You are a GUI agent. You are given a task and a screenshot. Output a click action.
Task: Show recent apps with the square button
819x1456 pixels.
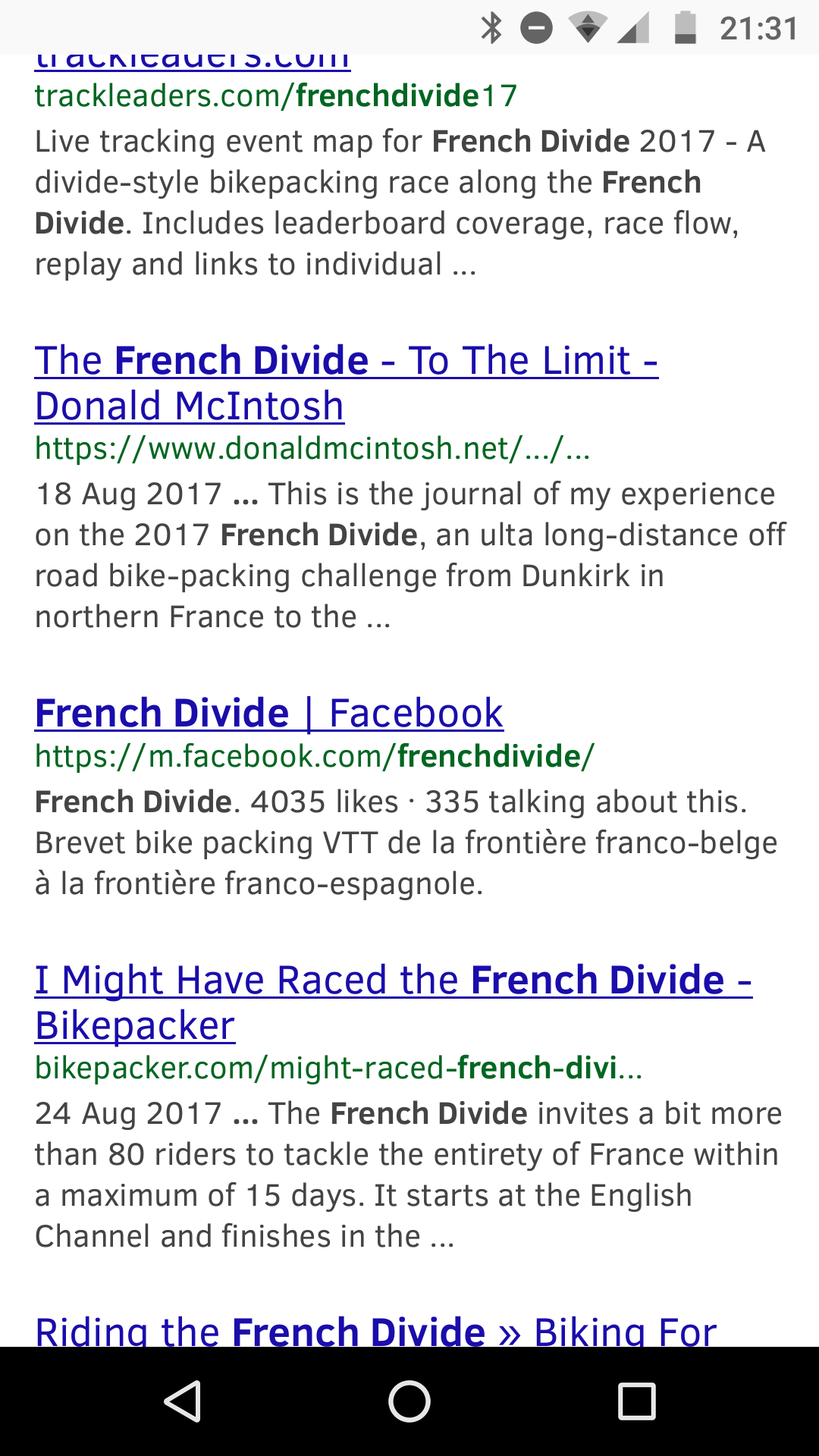pos(636,1401)
